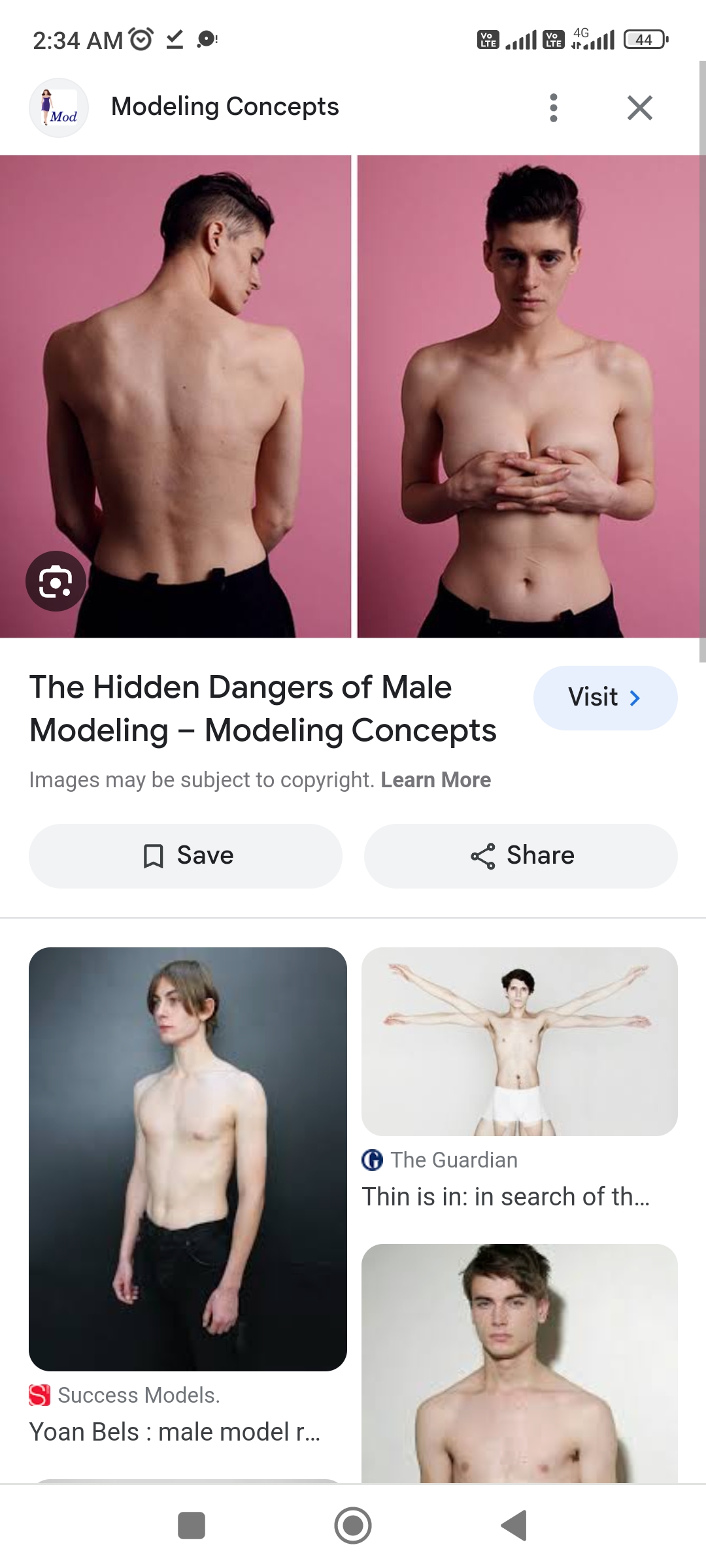Image resolution: width=706 pixels, height=1568 pixels.
Task: Open Modeling Concepts source header
Action: (x=224, y=107)
